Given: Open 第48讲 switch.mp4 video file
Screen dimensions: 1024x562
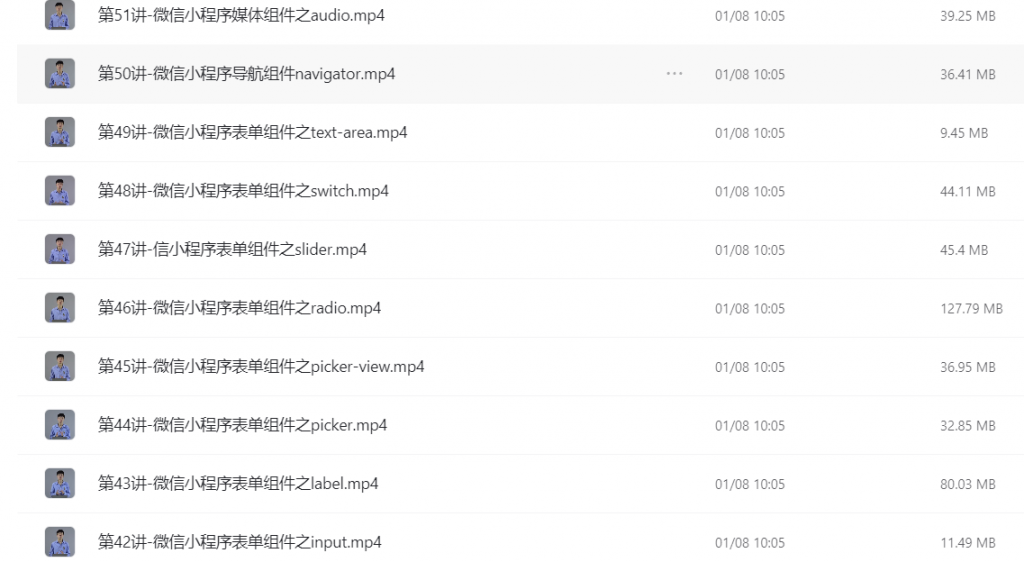Looking at the screenshot, I should click(x=243, y=191).
